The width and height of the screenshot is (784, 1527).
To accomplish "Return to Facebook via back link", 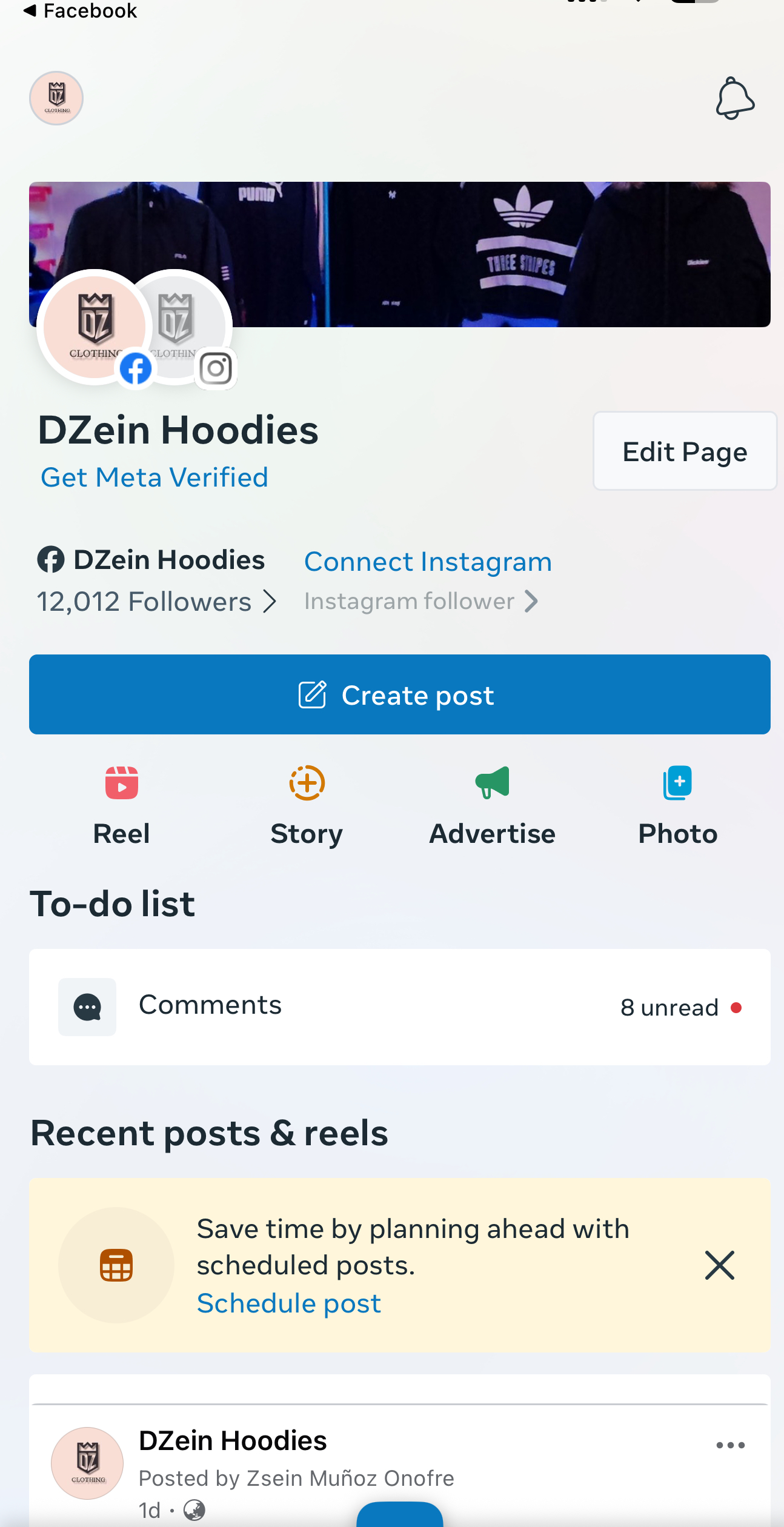I will (80, 11).
